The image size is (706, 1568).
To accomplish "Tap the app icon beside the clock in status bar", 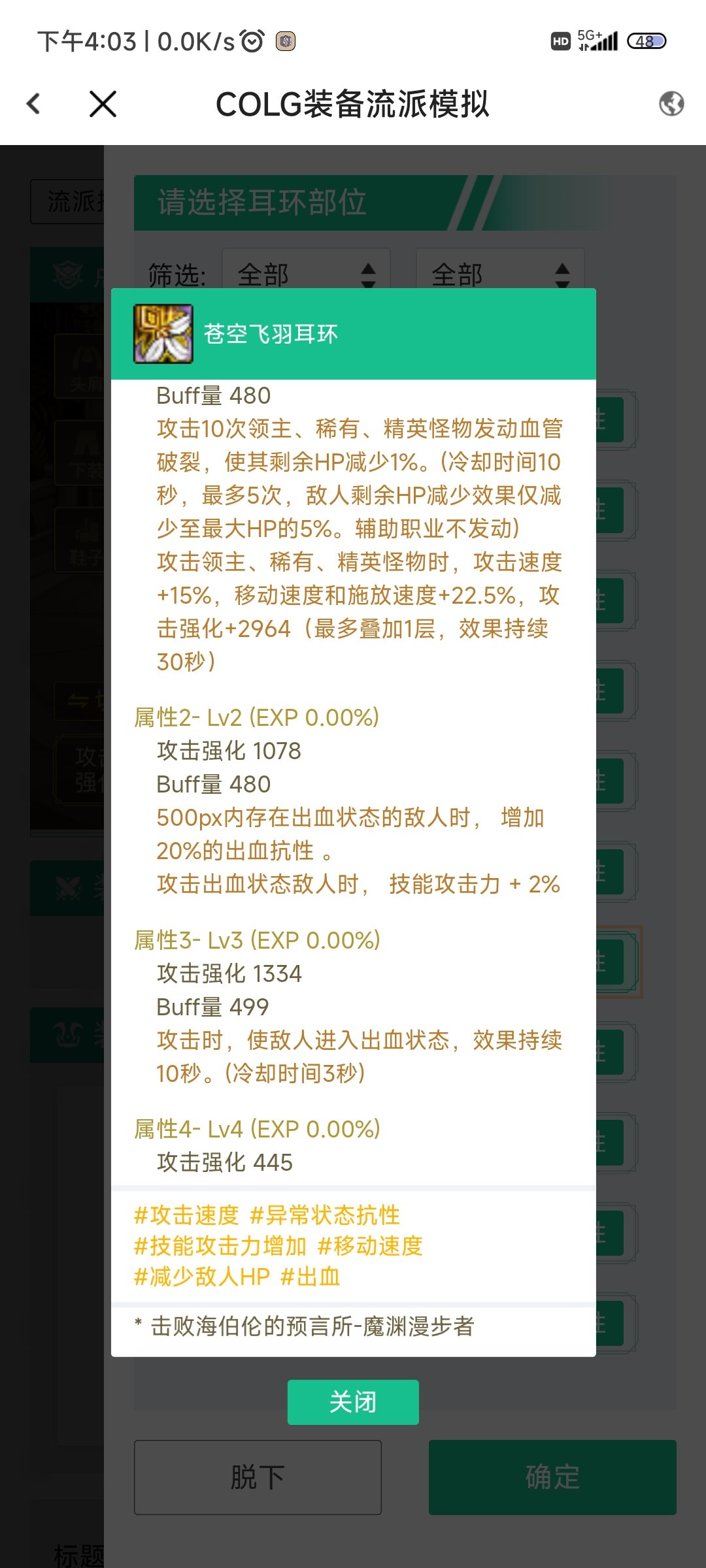I will (286, 41).
